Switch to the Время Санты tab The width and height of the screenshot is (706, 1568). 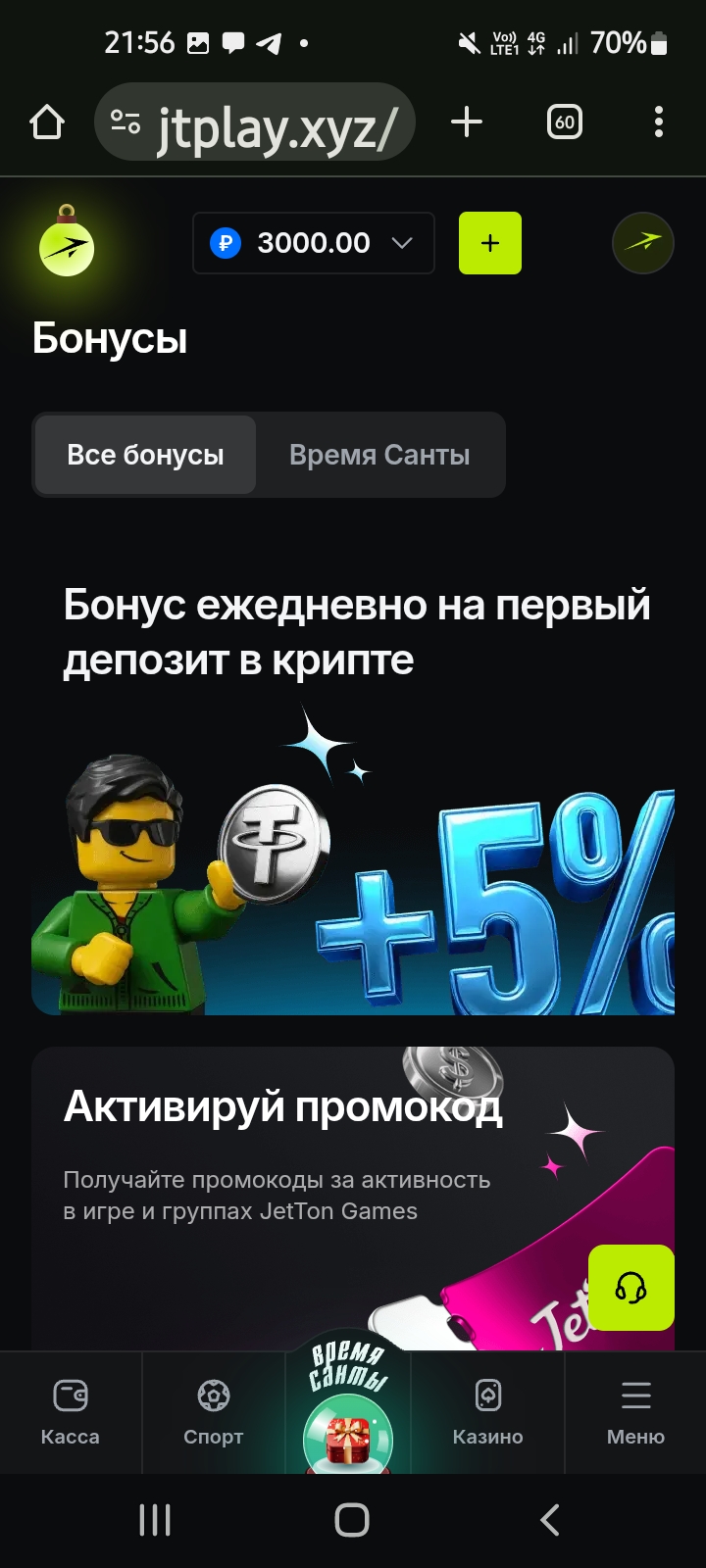379,455
